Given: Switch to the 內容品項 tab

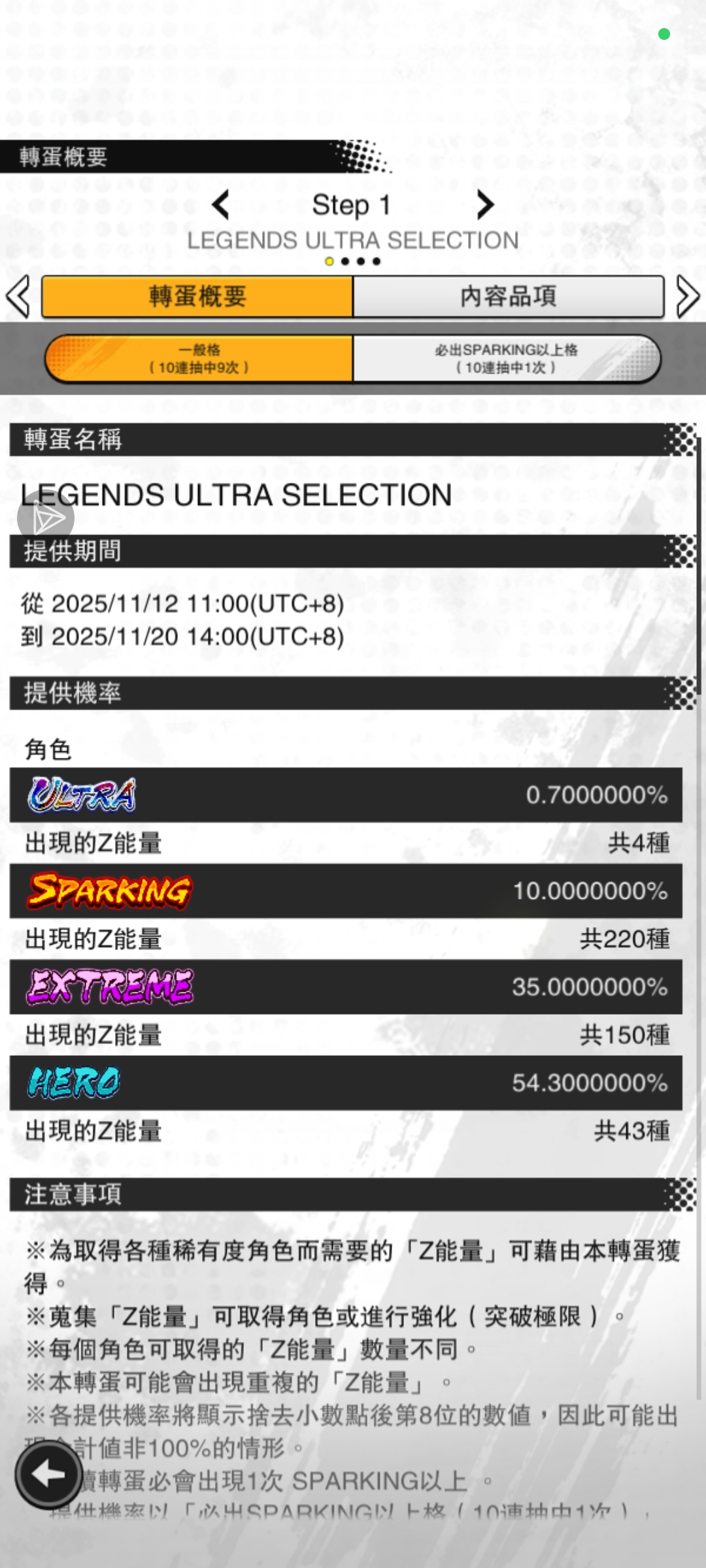Looking at the screenshot, I should (x=509, y=297).
